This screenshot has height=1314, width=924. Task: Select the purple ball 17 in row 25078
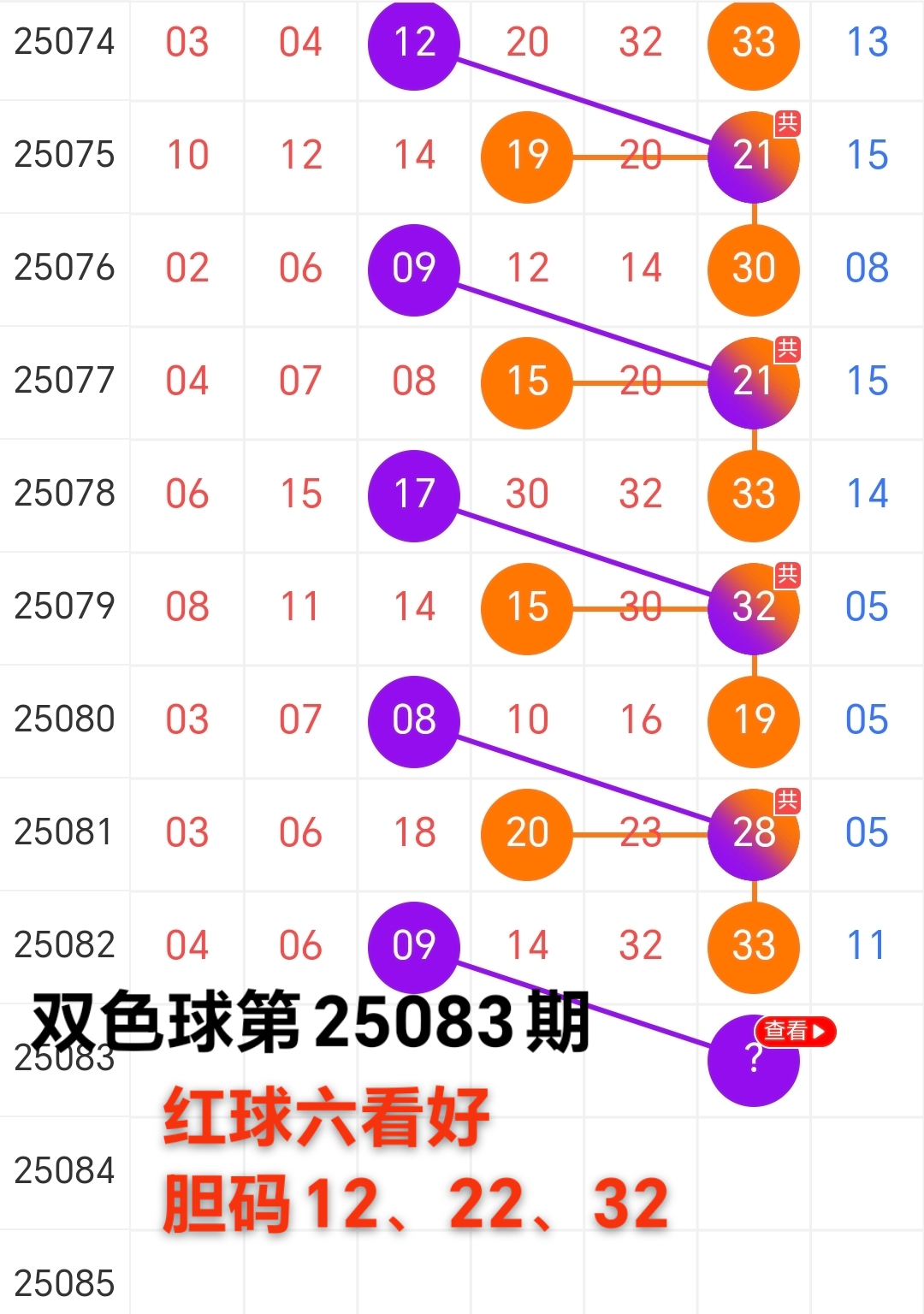pos(413,496)
